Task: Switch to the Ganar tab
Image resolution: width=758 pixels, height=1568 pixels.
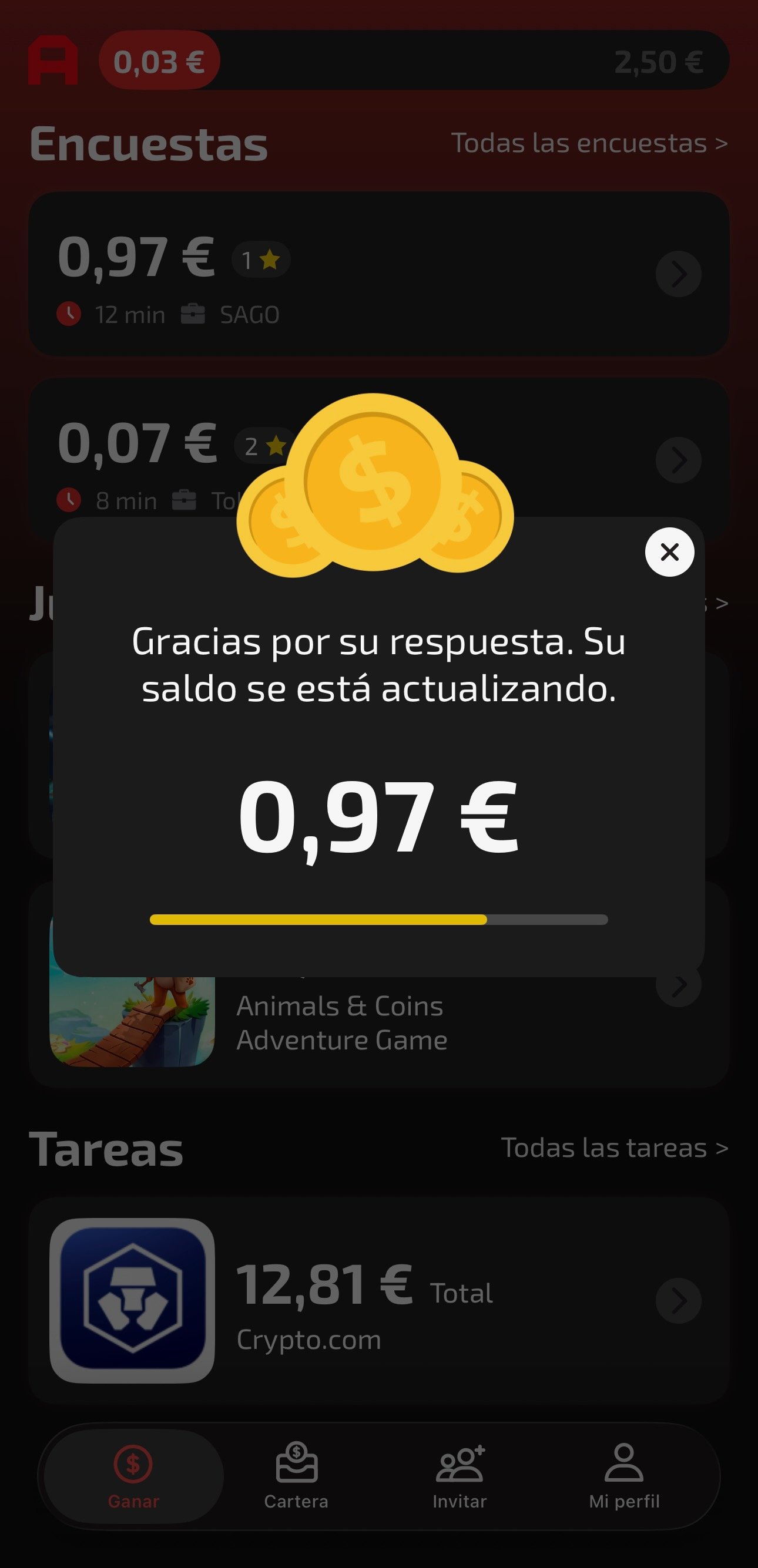Action: point(133,1475)
